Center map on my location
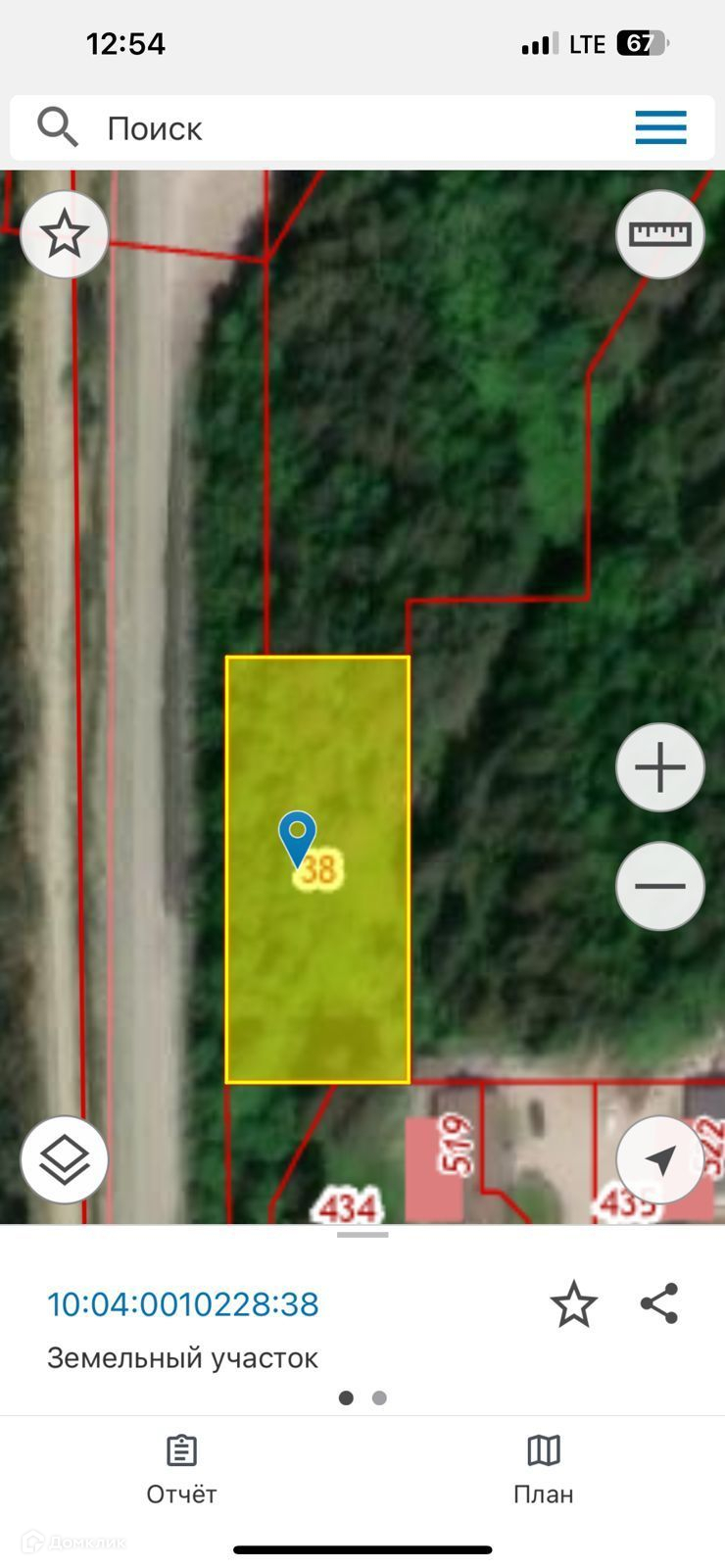 coord(660,1159)
